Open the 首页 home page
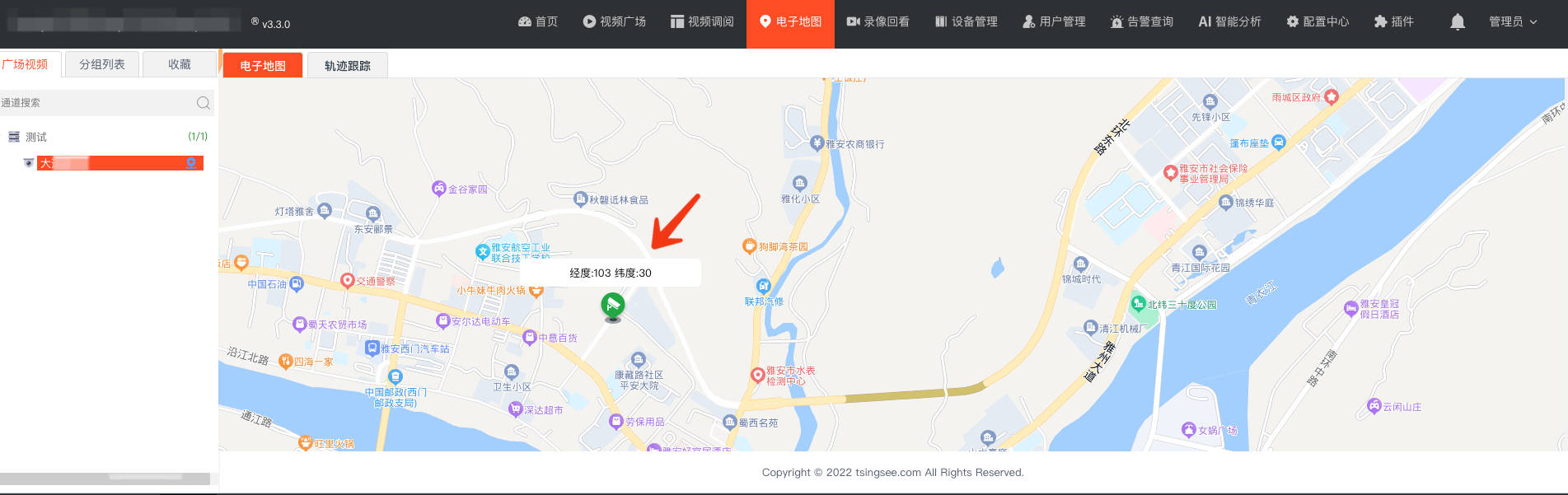Viewport: 1568px width, 495px height. pyautogui.click(x=538, y=22)
